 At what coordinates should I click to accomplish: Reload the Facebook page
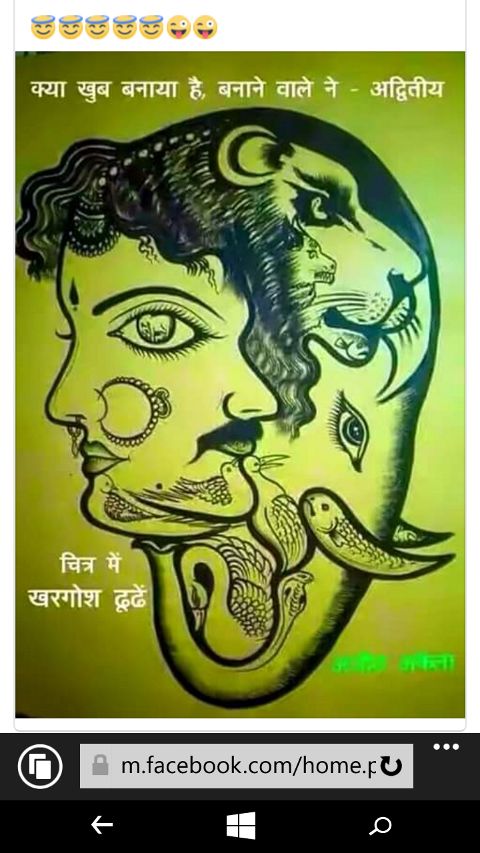(x=390, y=766)
